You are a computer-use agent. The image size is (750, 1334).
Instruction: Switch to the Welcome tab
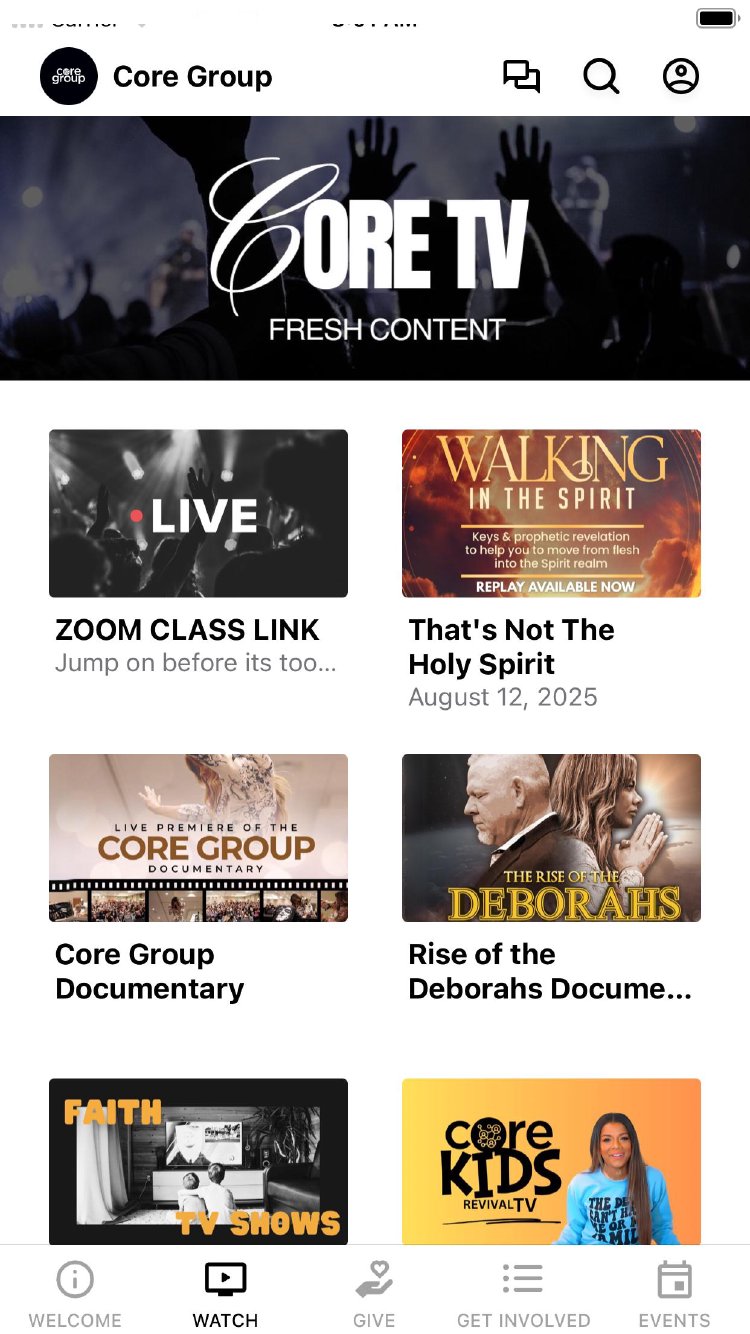point(75,1294)
